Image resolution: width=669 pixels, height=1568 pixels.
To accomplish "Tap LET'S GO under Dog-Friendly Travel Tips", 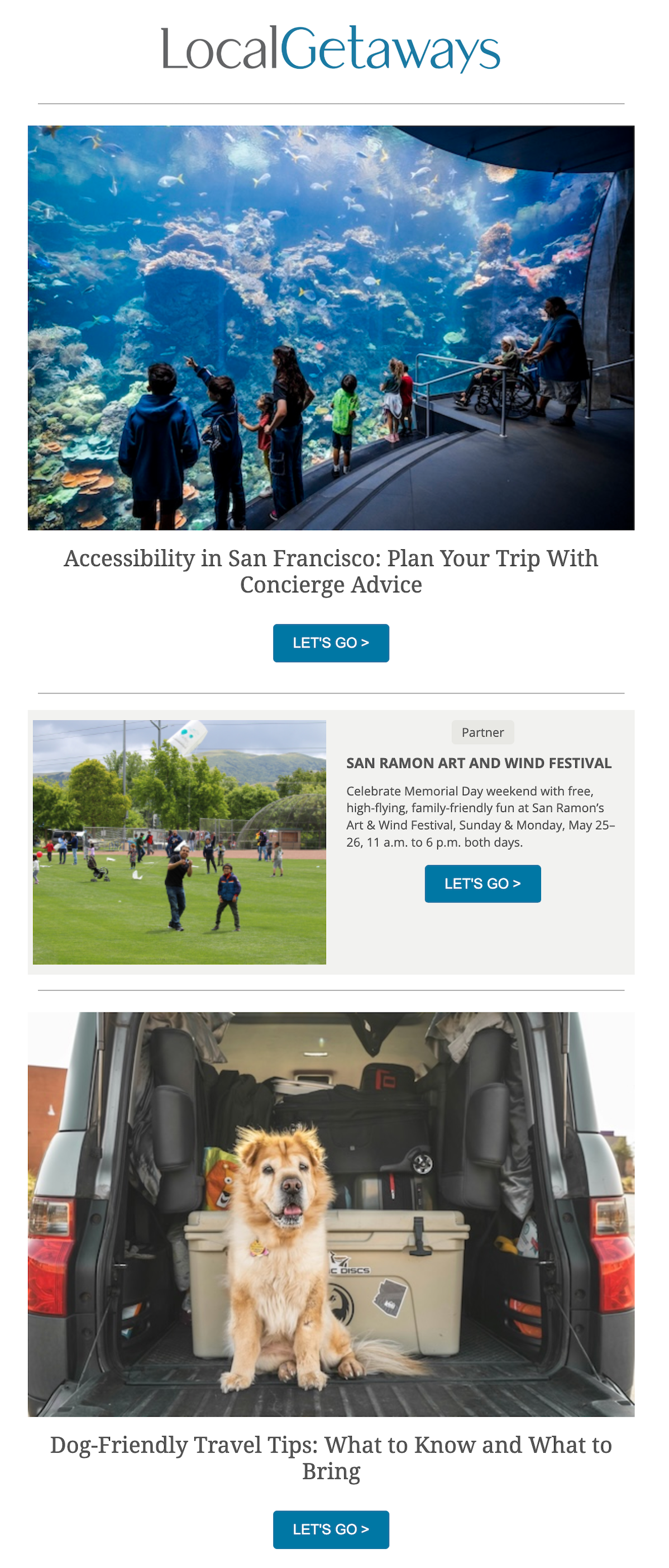I will [x=330, y=1528].
